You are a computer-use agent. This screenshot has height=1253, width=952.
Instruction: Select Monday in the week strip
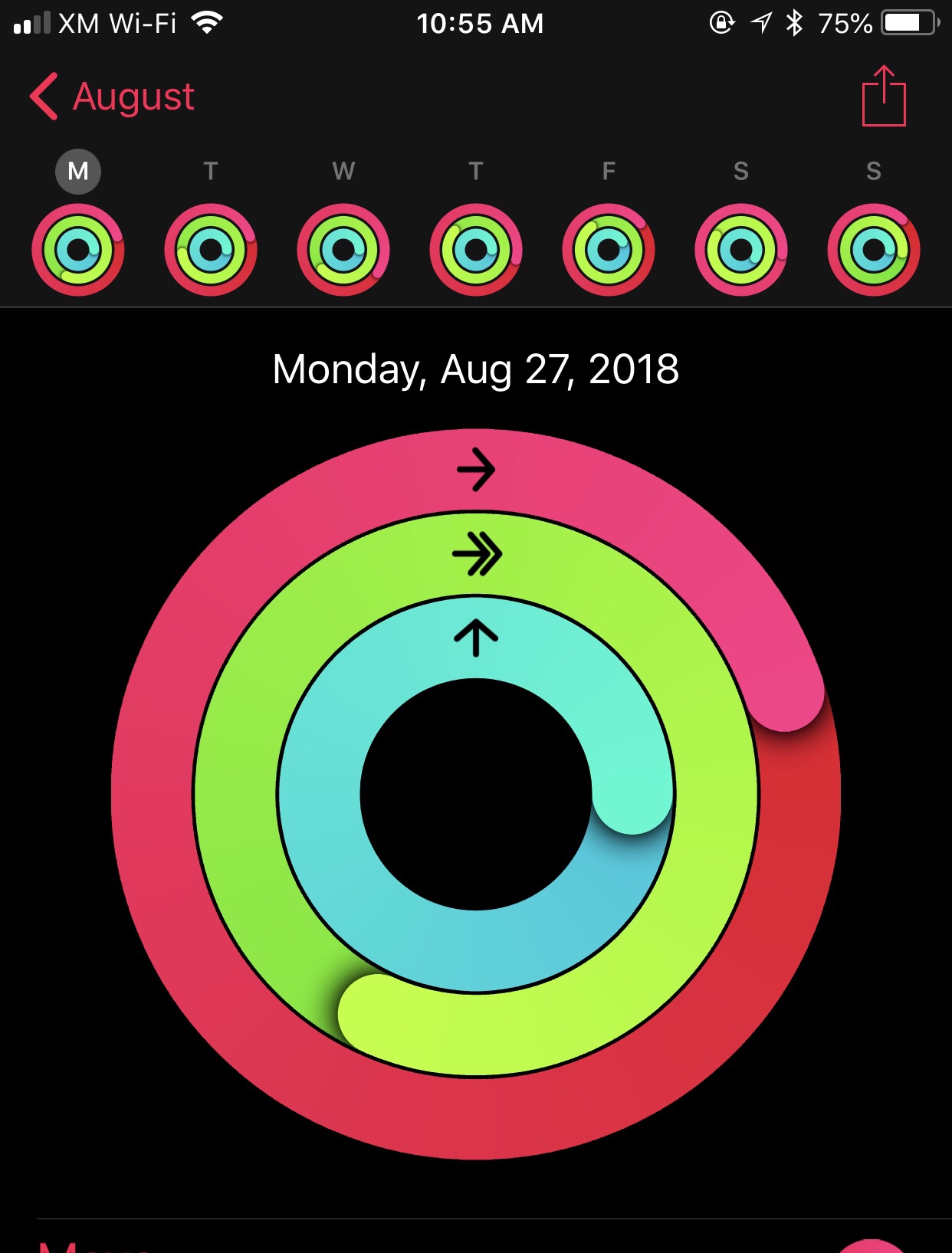78,249
